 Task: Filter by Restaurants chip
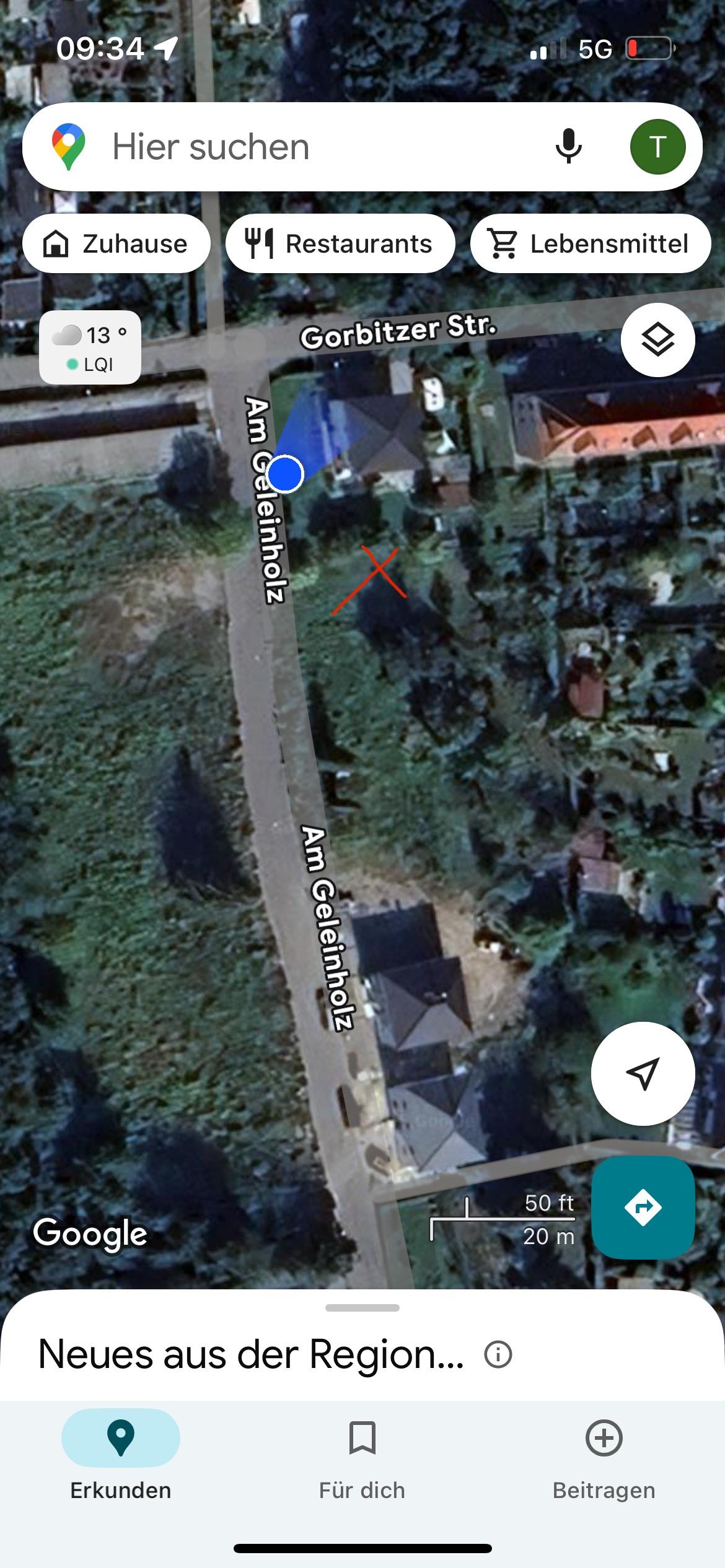pyautogui.click(x=340, y=243)
